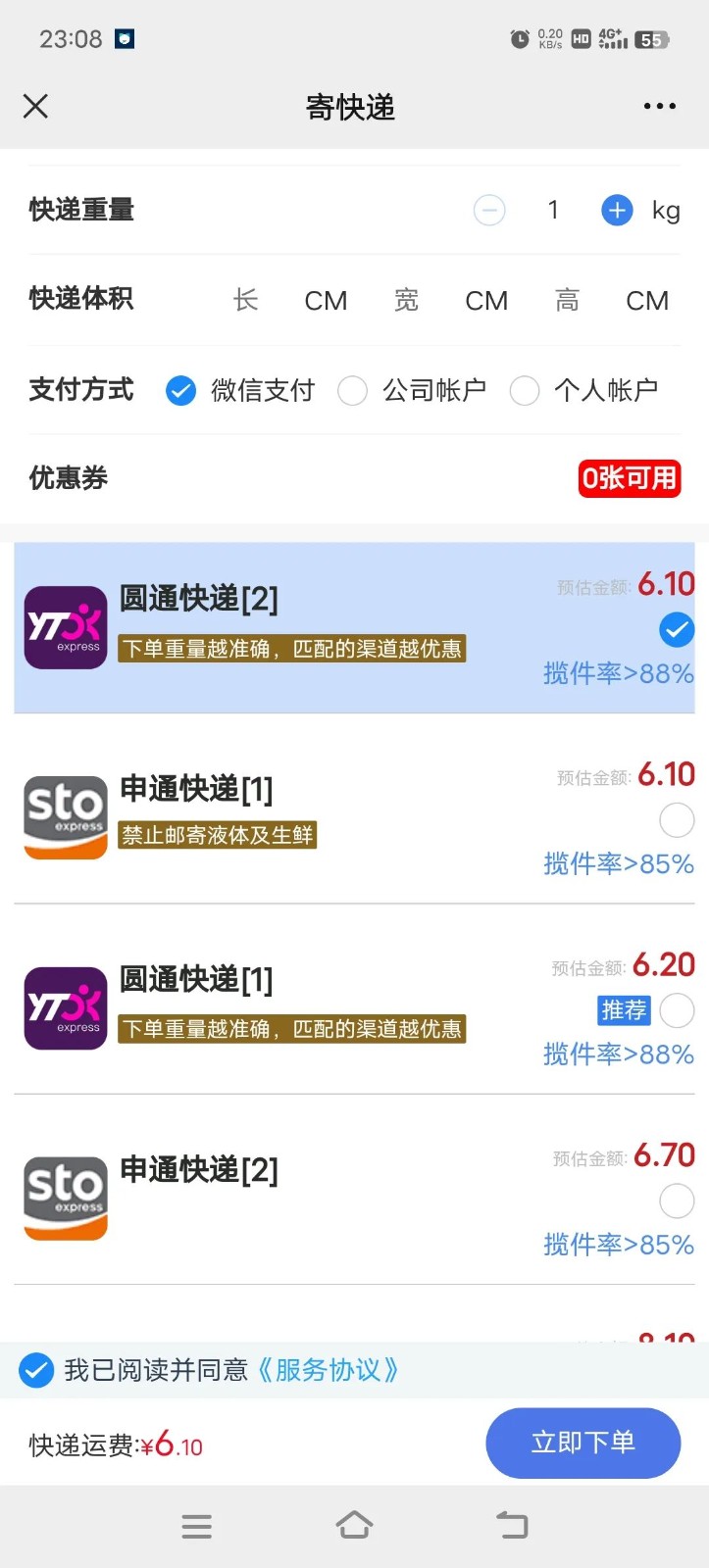This screenshot has width=709, height=1568.
Task: Tap the system back button
Action: (512, 1525)
